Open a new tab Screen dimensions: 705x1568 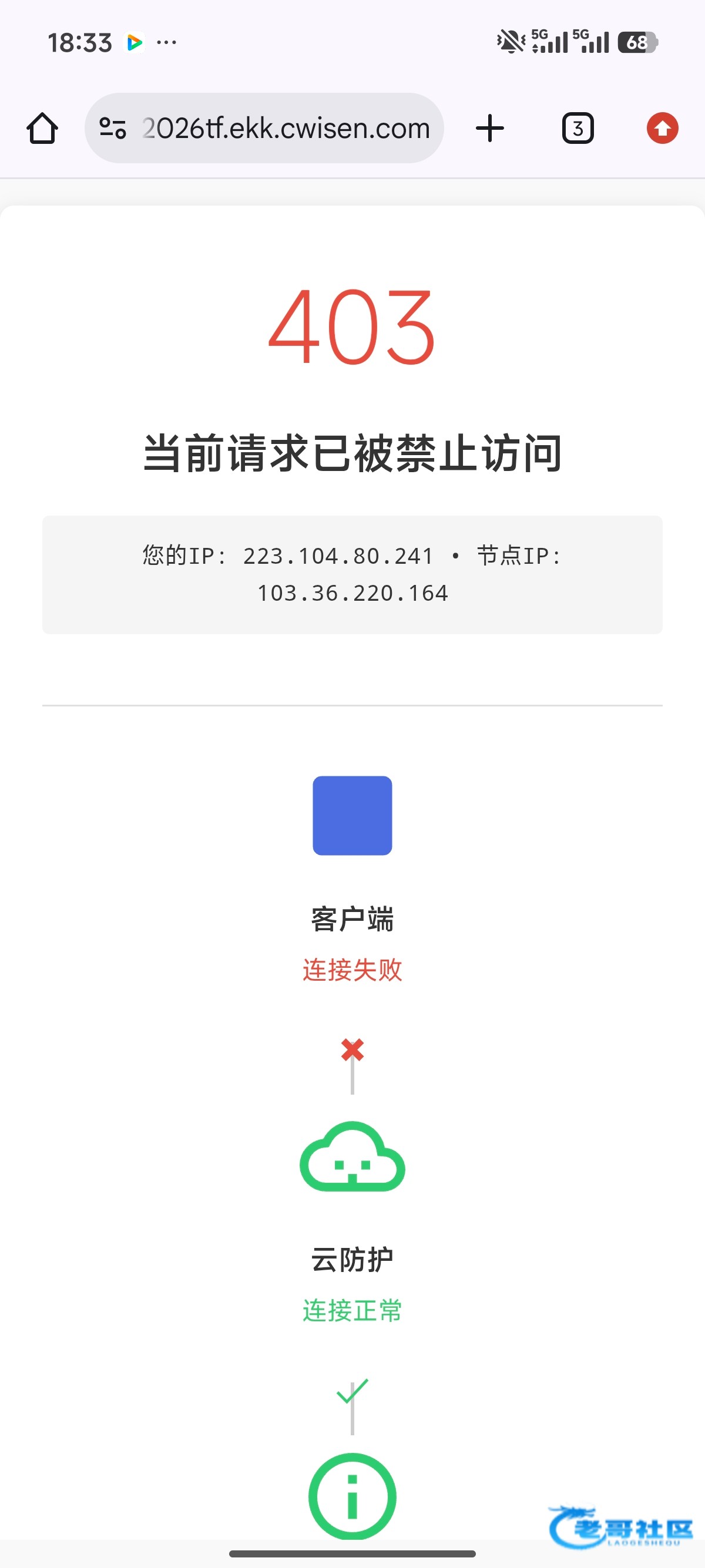(x=489, y=129)
